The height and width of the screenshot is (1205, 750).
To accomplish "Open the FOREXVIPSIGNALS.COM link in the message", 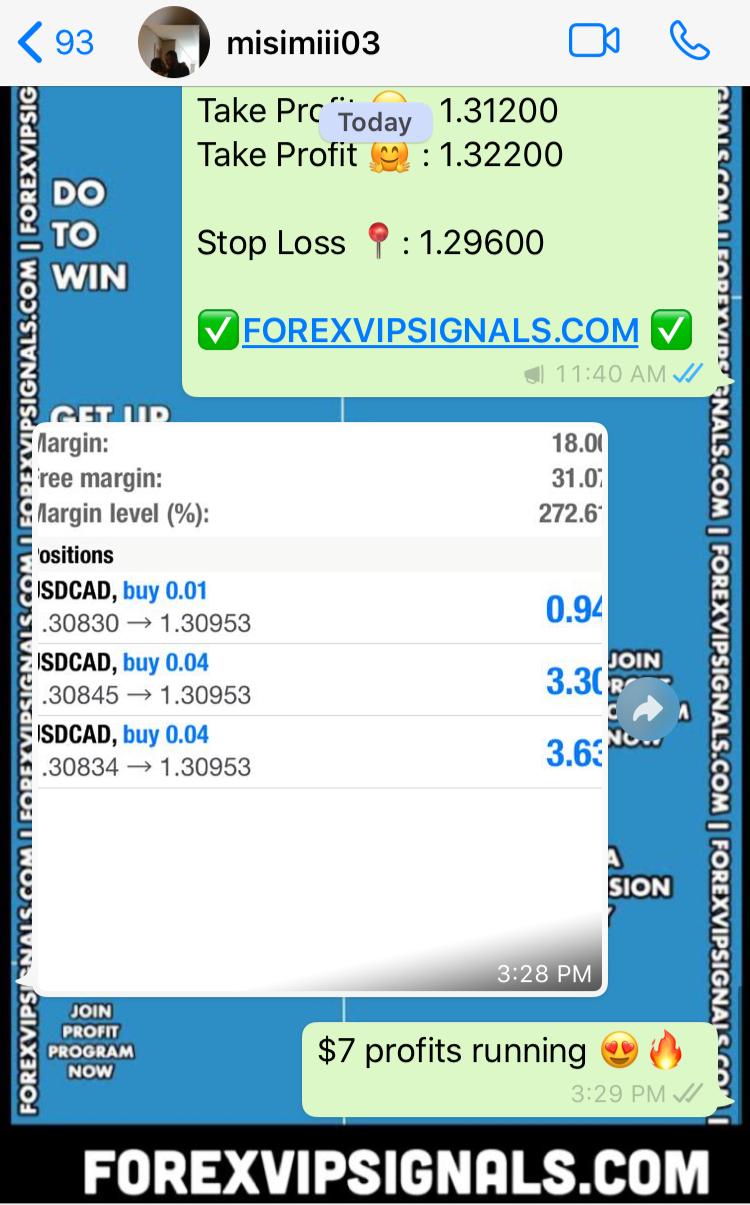I will tap(440, 330).
